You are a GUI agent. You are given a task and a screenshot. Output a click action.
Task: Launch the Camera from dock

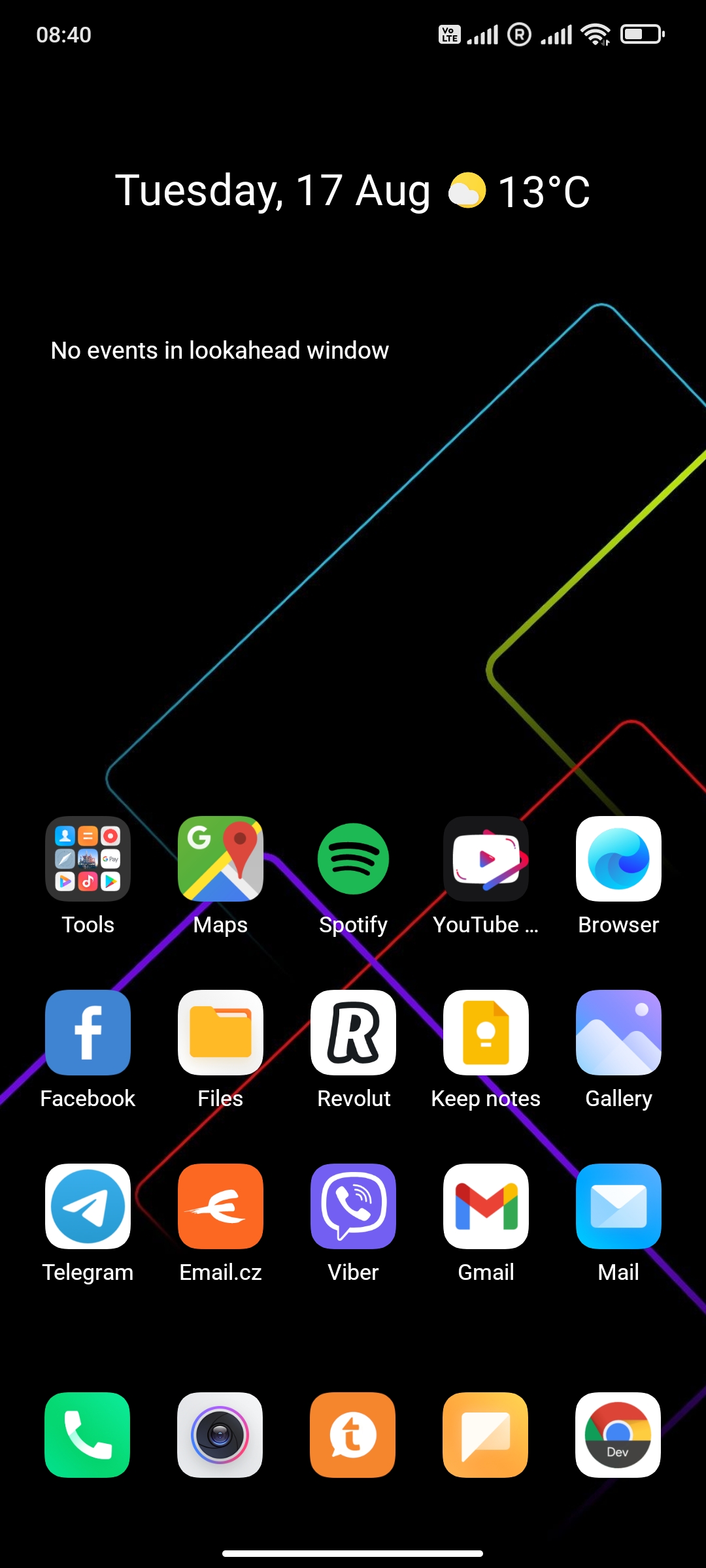click(x=220, y=1435)
